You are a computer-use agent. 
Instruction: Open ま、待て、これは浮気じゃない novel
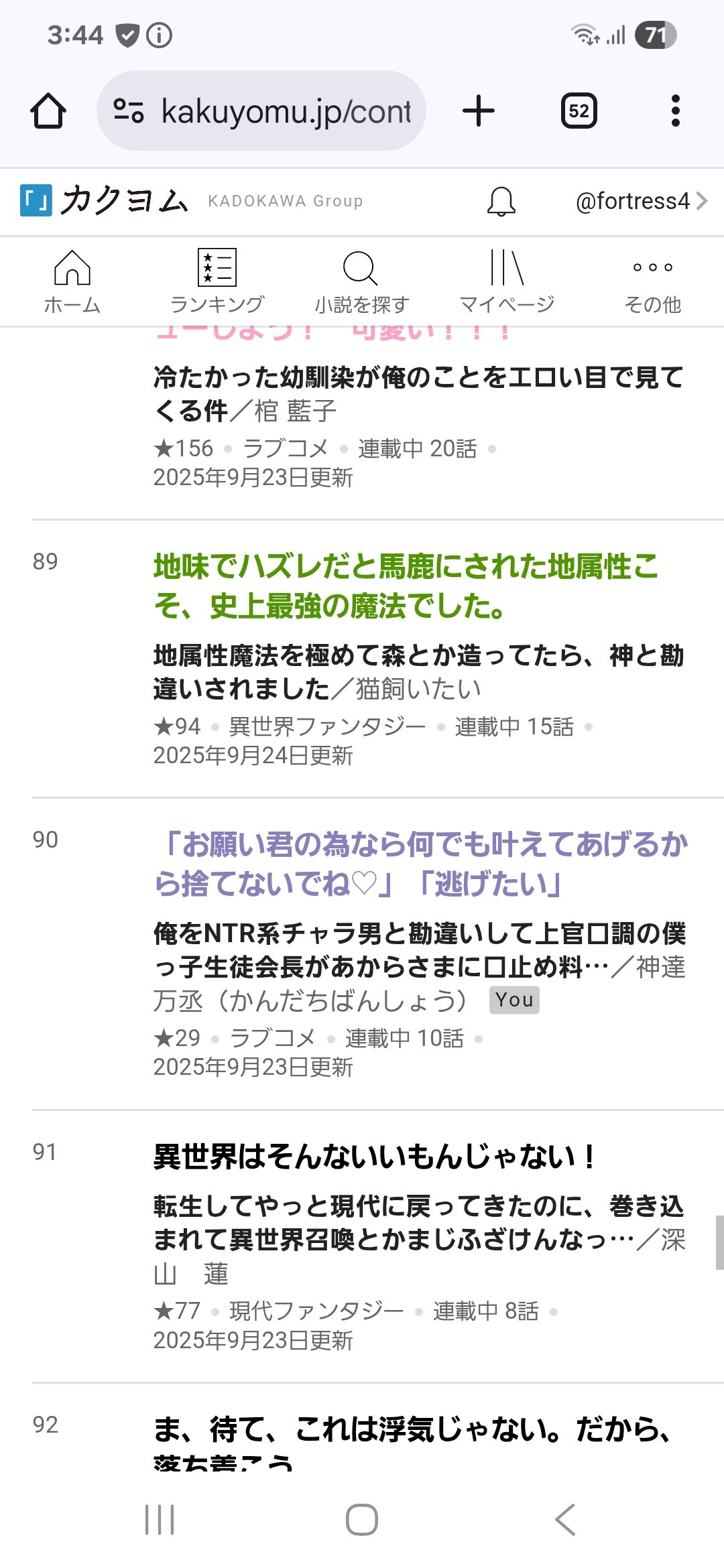[x=412, y=1429]
